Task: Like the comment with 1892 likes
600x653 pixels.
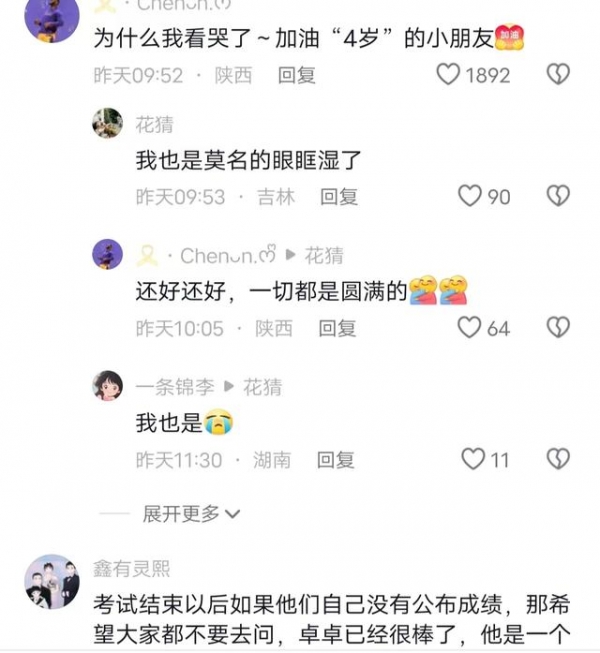Action: click(x=449, y=75)
